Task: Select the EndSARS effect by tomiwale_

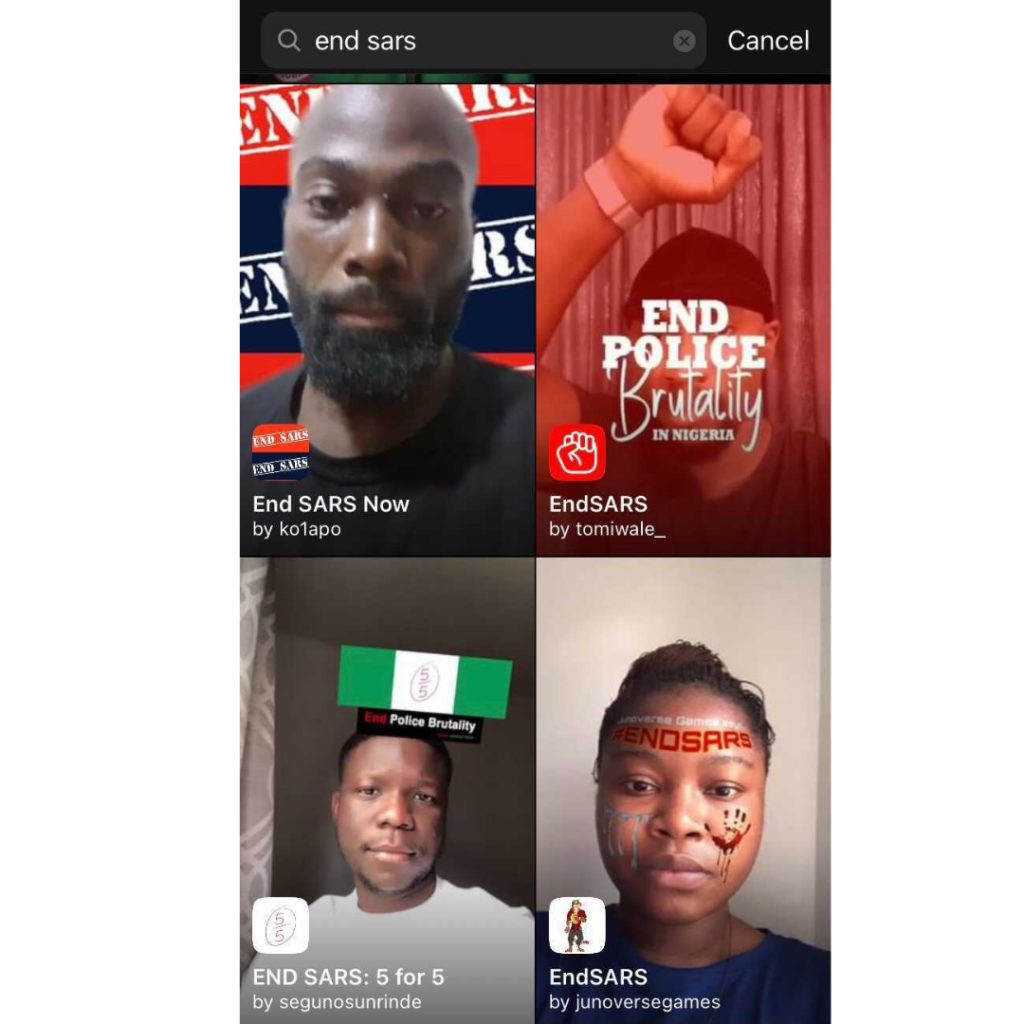Action: pos(683,320)
